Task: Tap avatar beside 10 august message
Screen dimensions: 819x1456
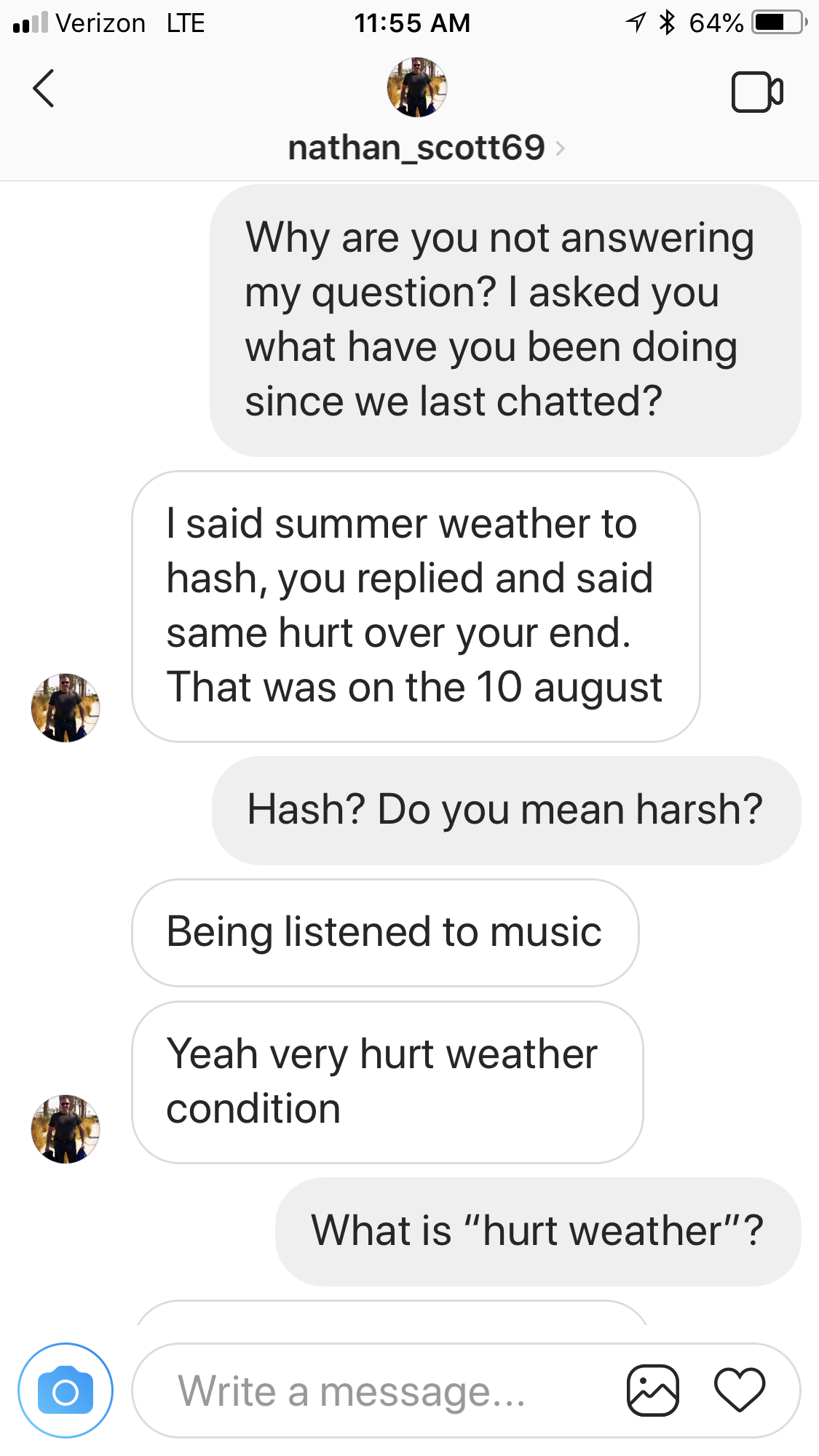Action: coord(66,707)
